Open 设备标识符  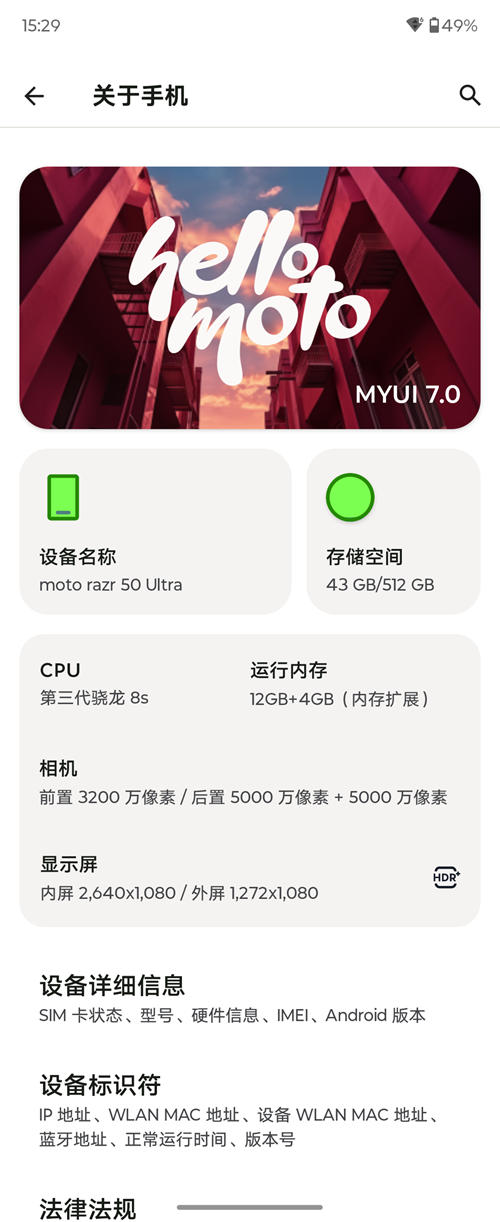(250, 1112)
